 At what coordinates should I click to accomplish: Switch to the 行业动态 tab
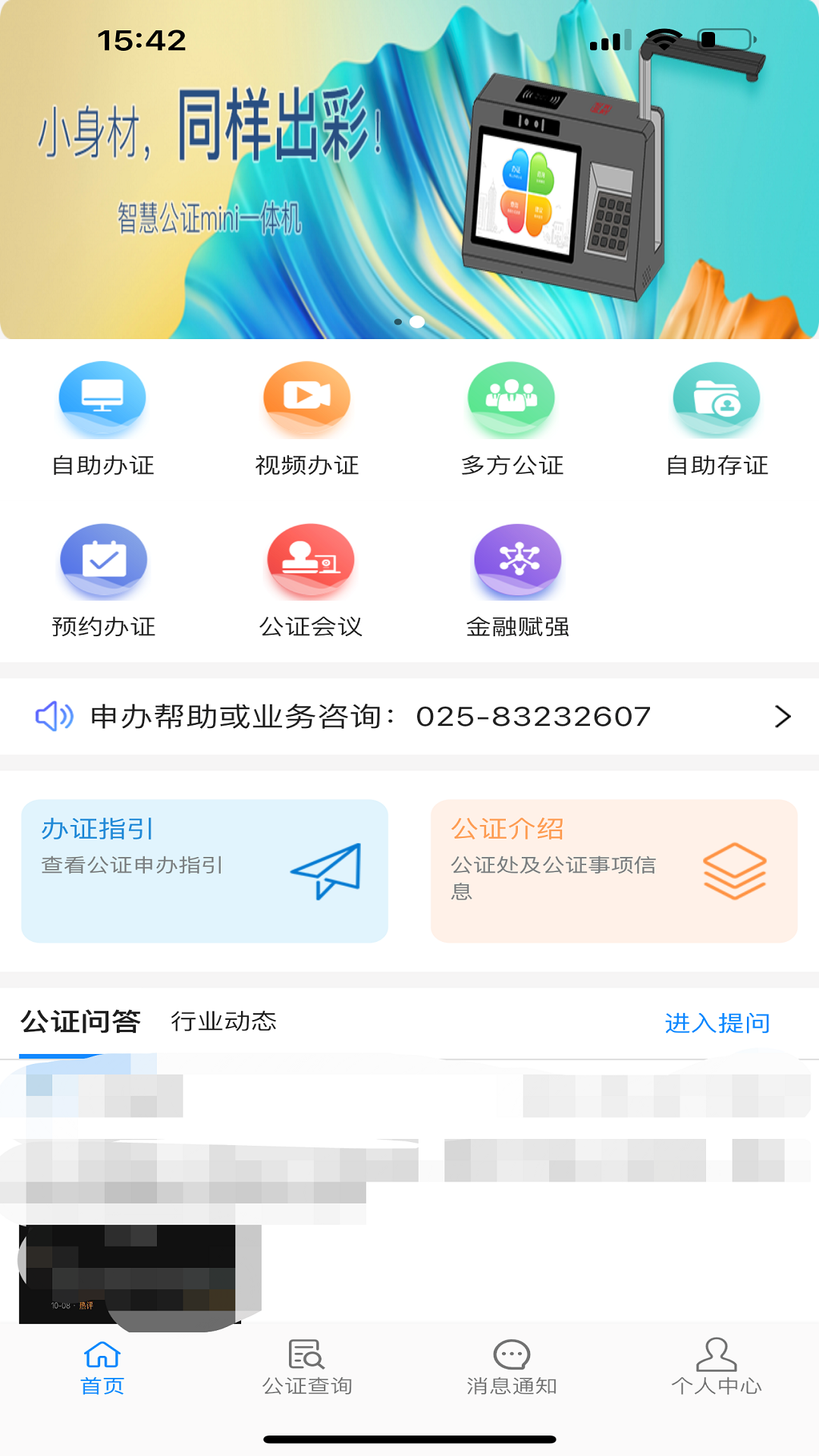click(x=224, y=1022)
